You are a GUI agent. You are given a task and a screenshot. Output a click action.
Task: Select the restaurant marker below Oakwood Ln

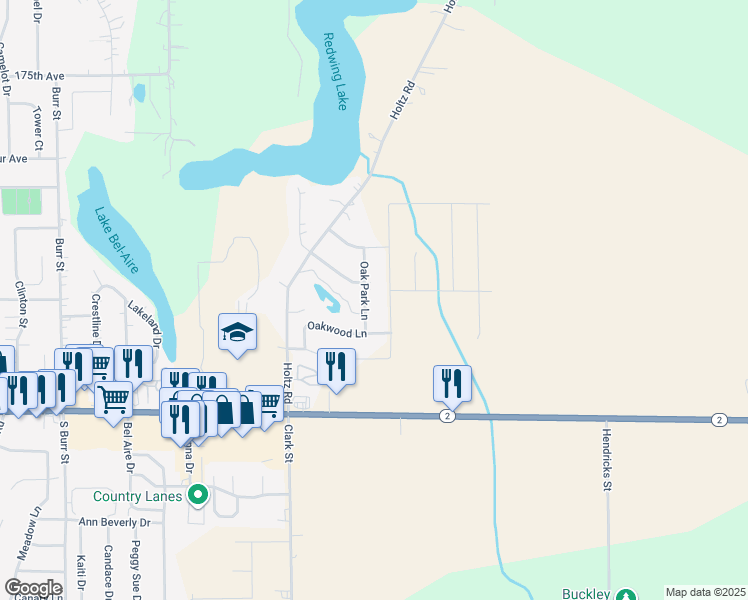click(336, 371)
